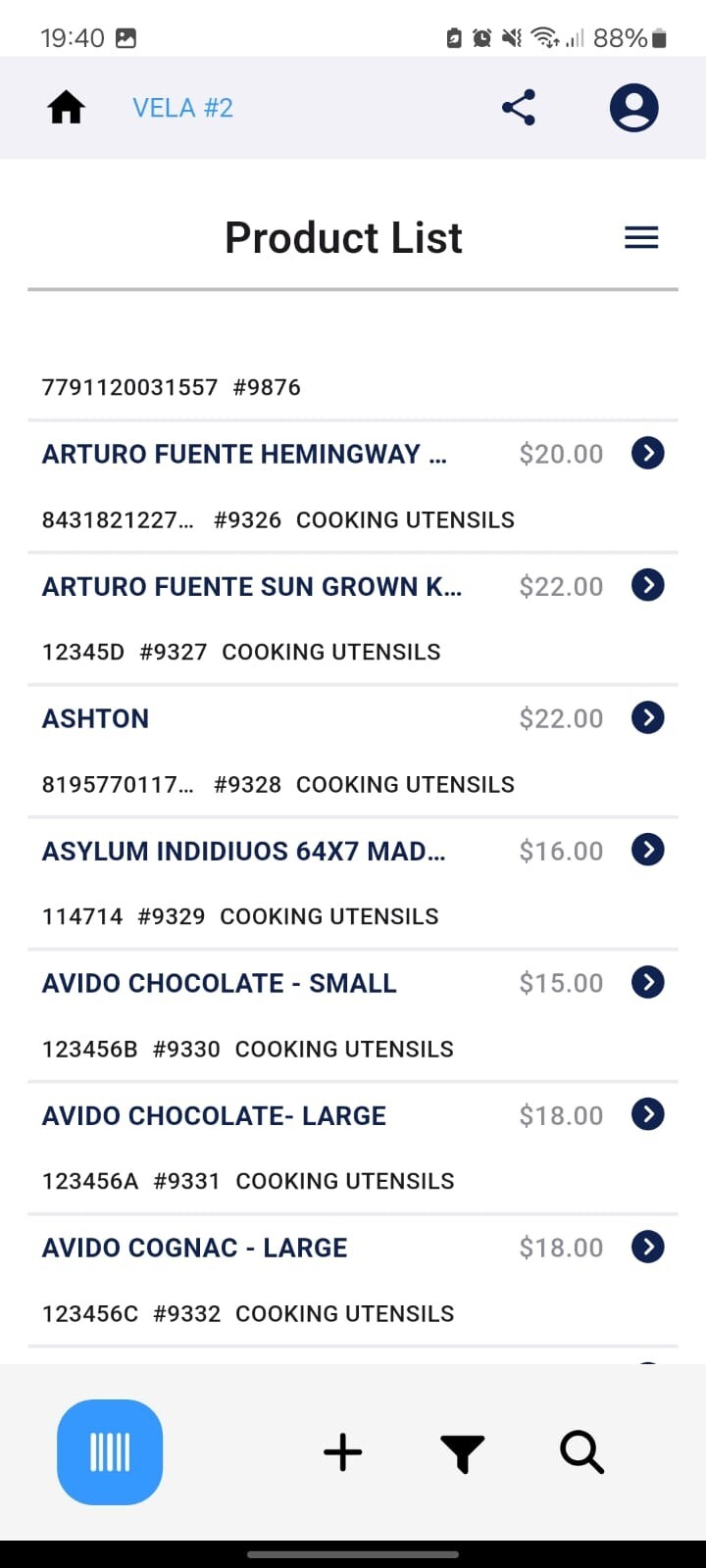Go to the home screen icon

point(67,108)
